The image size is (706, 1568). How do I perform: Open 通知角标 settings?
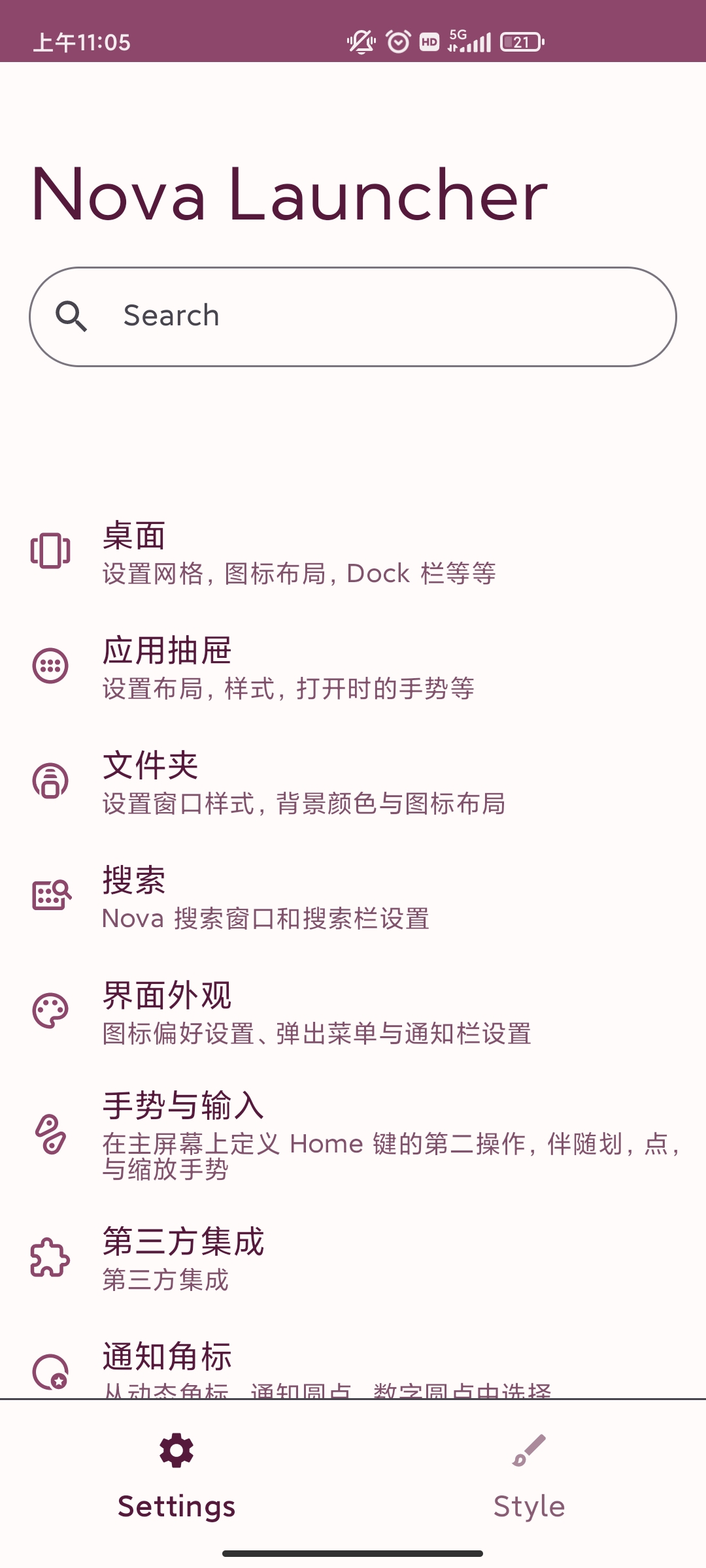click(353, 1367)
